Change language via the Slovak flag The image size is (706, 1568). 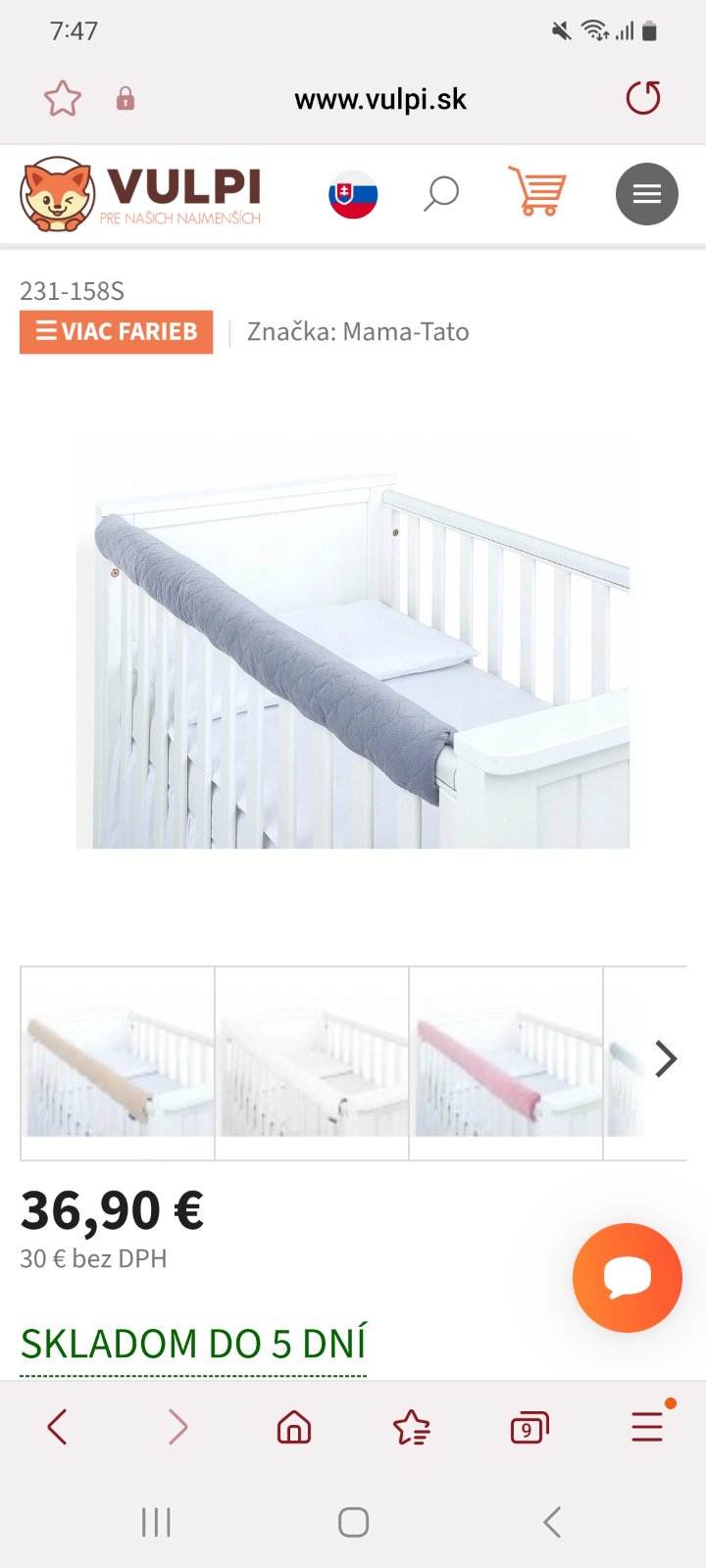click(x=353, y=194)
